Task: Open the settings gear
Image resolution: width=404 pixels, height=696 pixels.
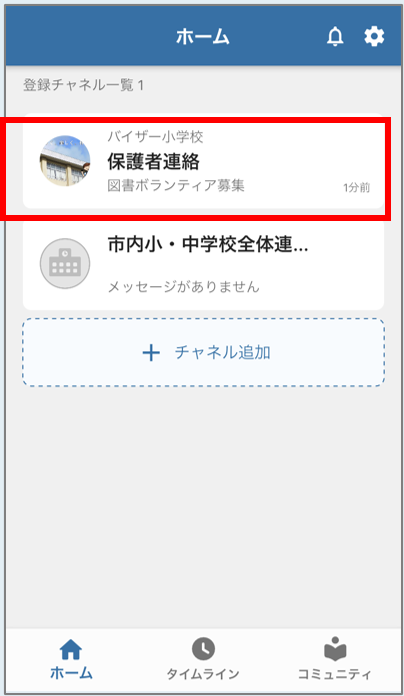Action: point(374,36)
